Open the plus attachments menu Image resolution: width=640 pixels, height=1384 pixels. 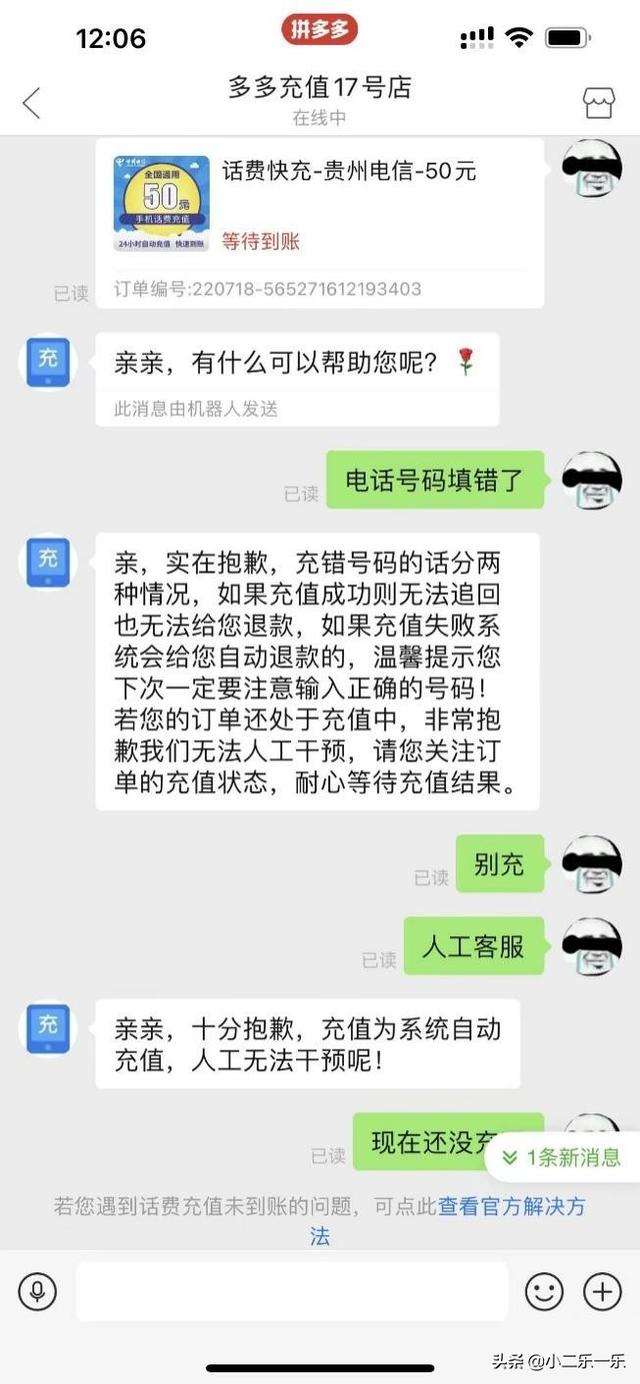[602, 1291]
